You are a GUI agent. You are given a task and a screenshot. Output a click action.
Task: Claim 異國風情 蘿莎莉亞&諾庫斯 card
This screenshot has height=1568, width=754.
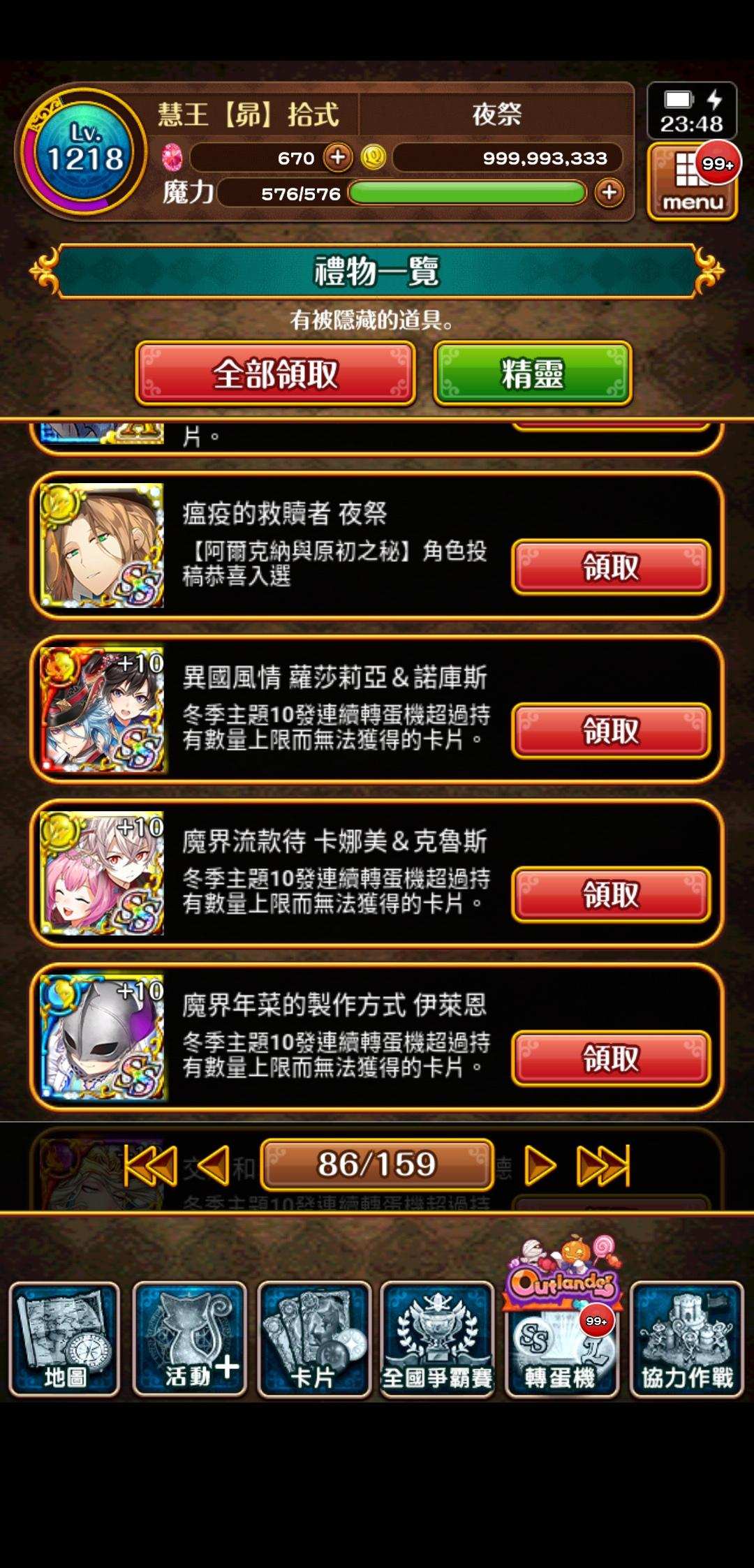(611, 731)
